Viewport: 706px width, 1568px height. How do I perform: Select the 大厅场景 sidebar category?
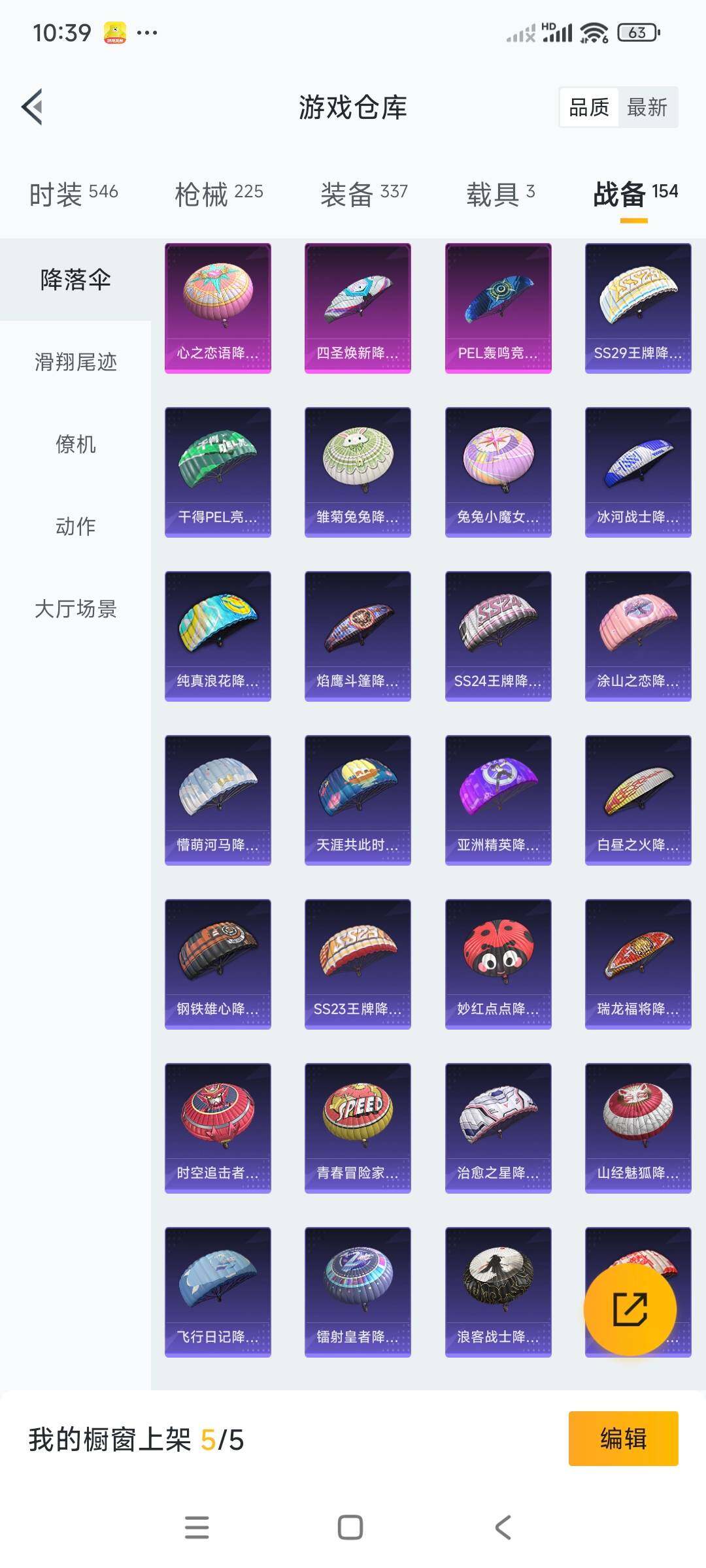75,609
